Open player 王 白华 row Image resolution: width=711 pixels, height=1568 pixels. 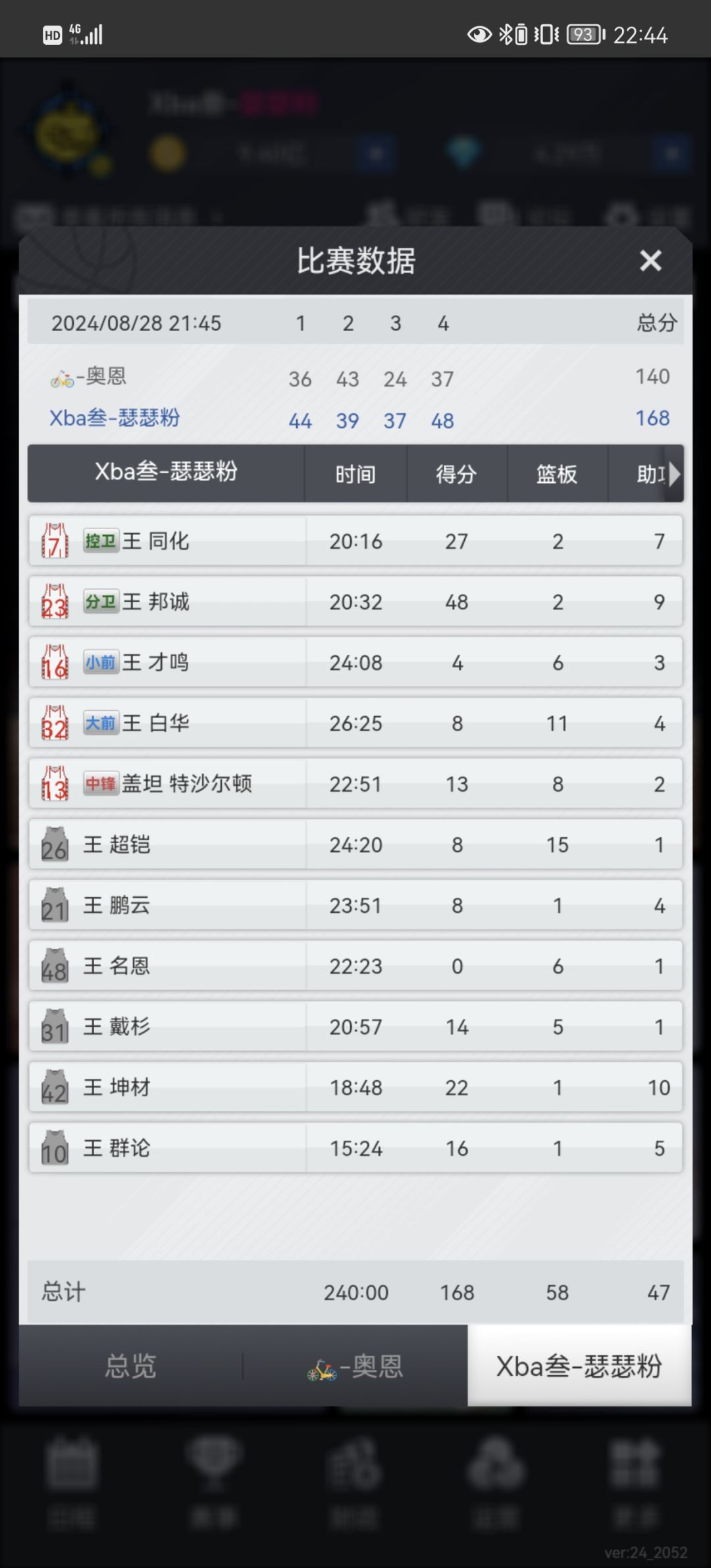coord(355,723)
